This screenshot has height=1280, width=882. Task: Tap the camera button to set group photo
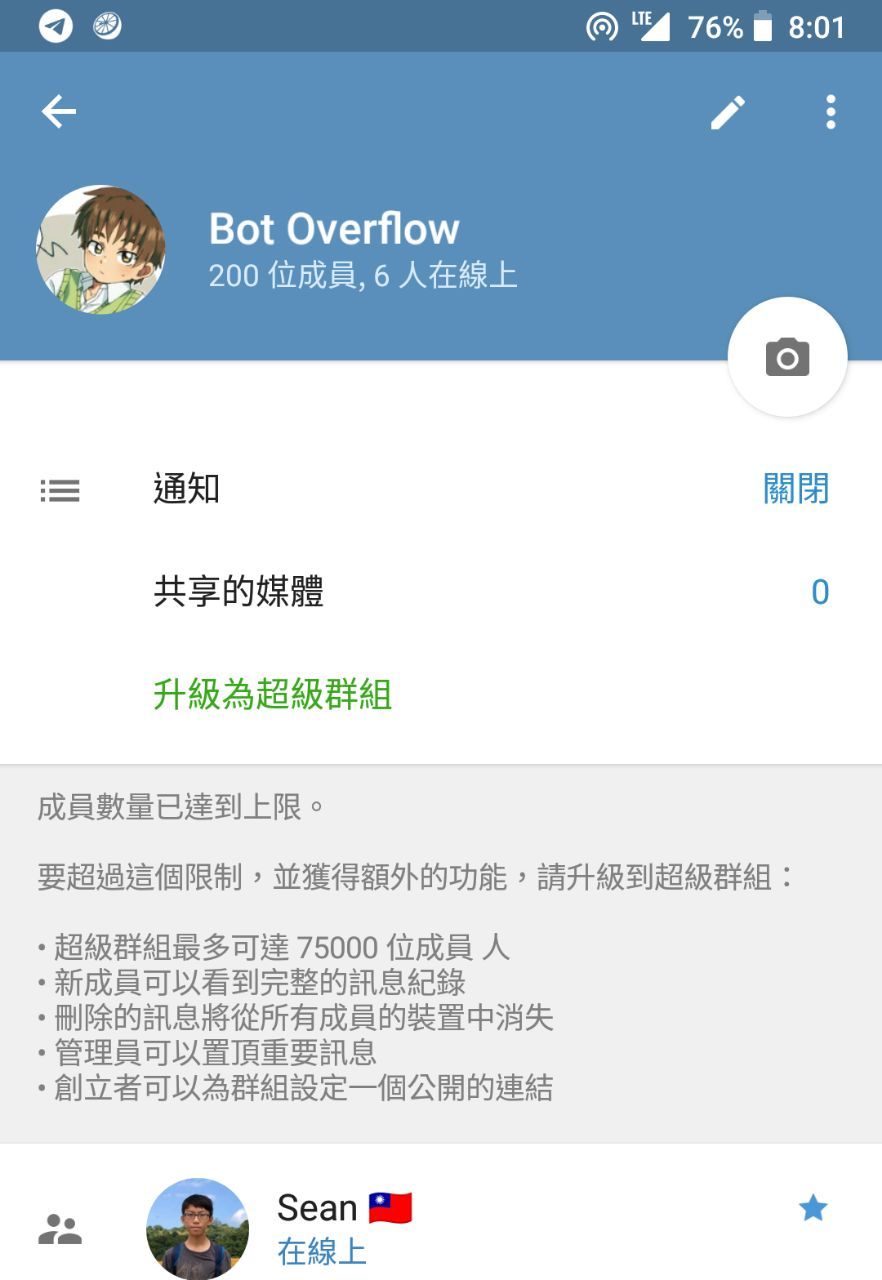(x=787, y=357)
